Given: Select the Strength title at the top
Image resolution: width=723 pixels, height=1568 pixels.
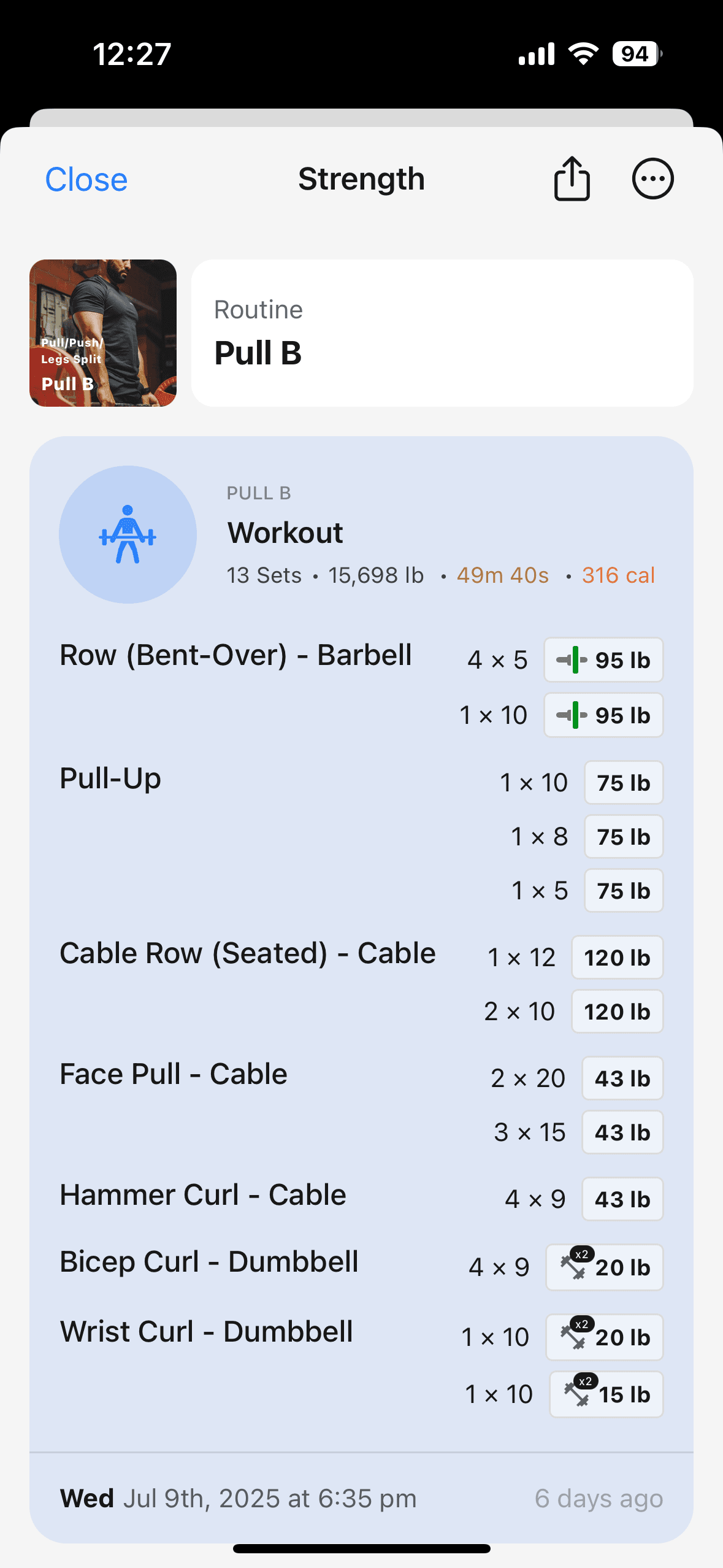Looking at the screenshot, I should (361, 179).
